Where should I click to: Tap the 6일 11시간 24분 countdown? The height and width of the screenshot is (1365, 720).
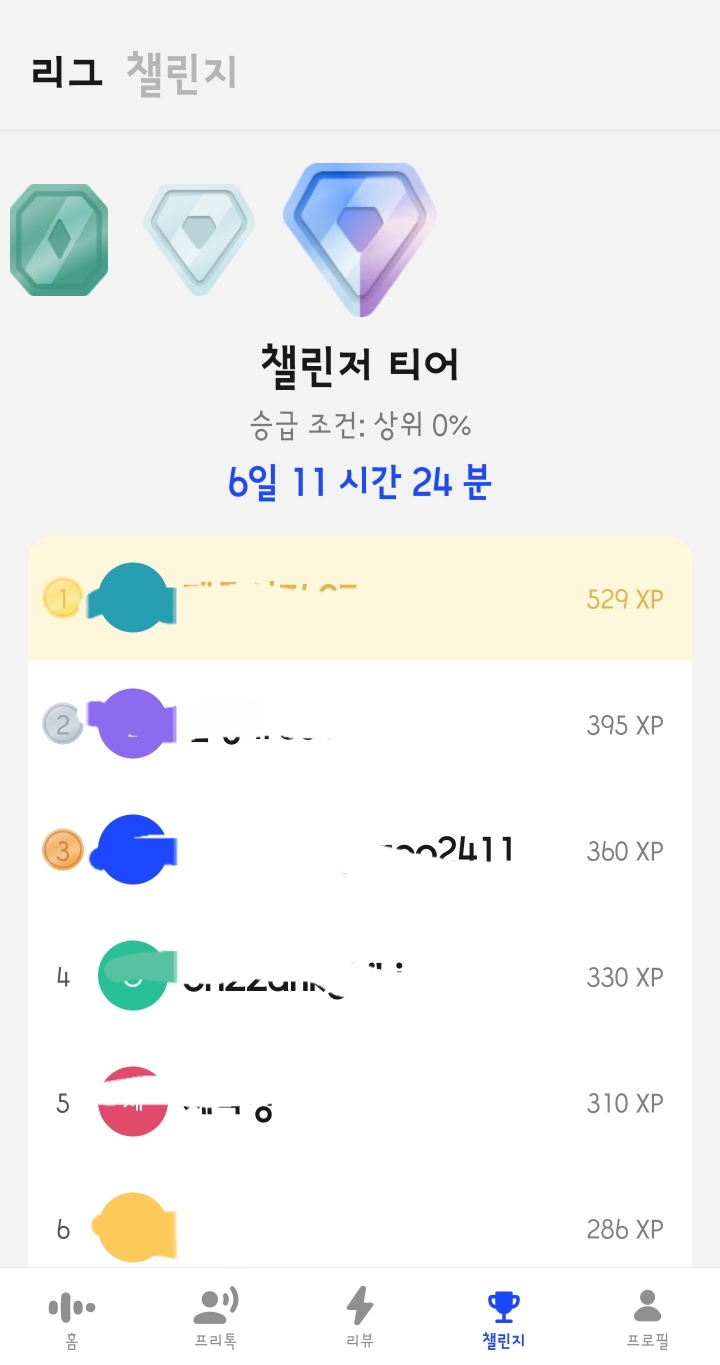click(360, 481)
